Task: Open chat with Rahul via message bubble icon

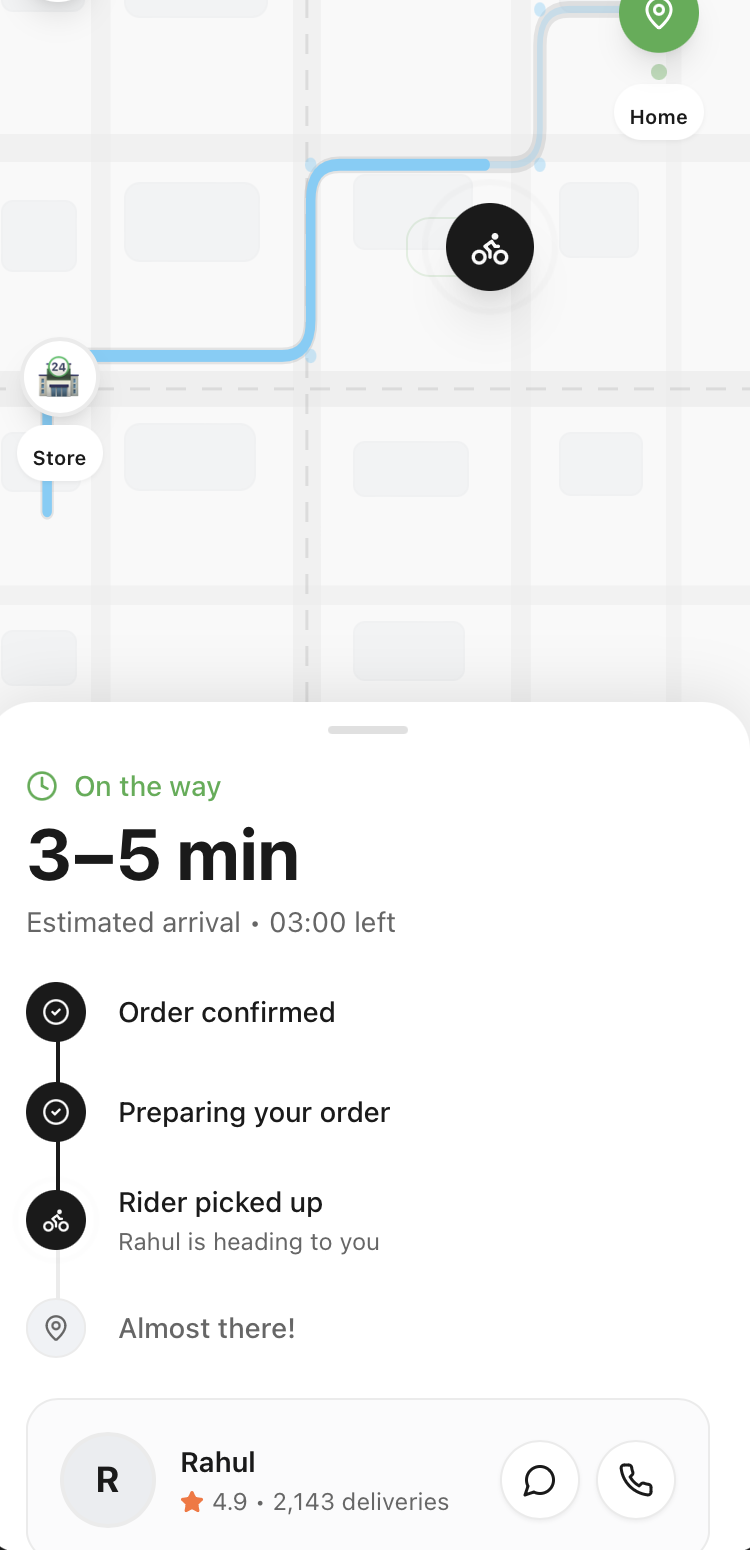Action: point(540,1480)
